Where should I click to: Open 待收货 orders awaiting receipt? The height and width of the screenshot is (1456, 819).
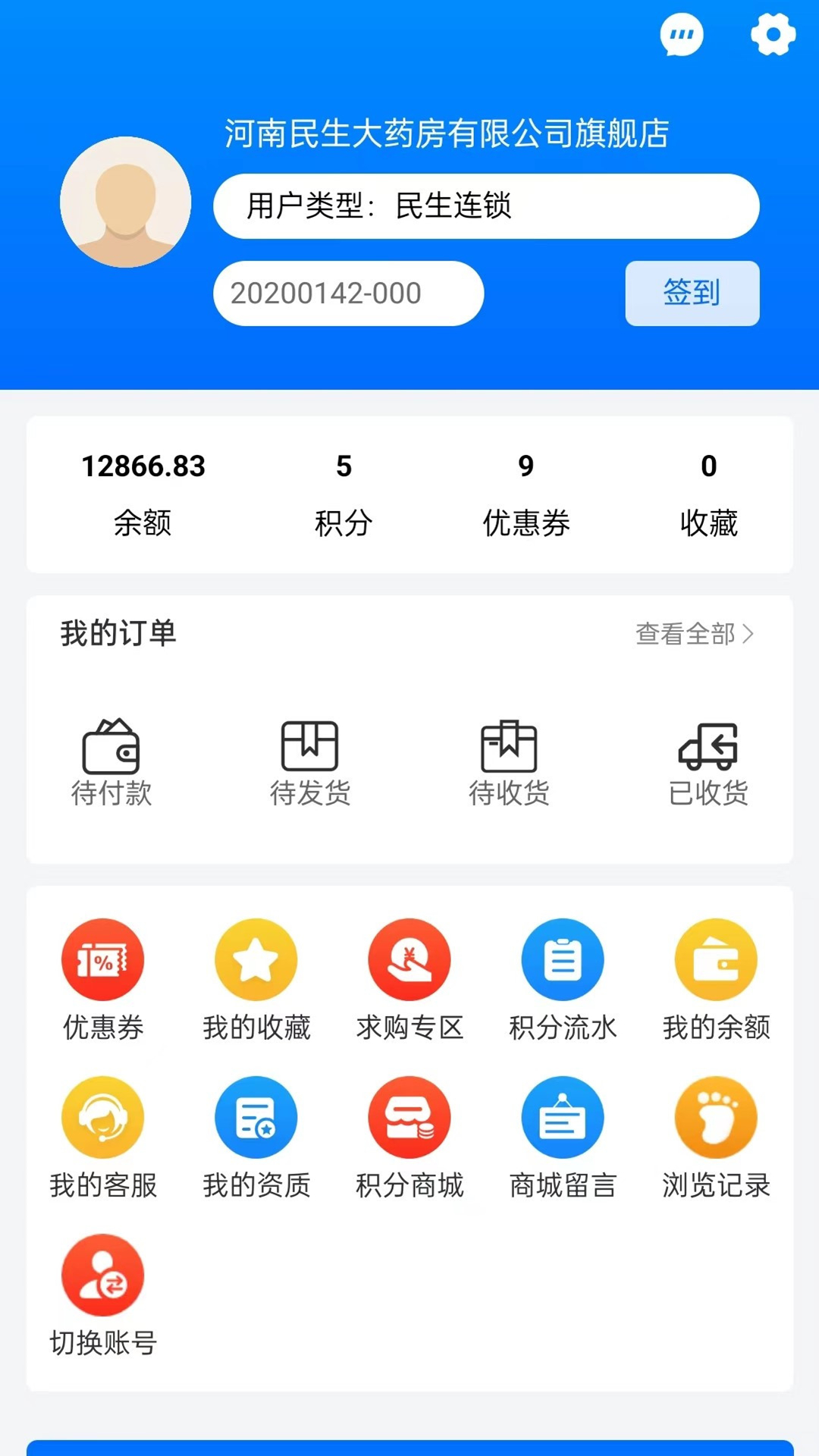509,762
